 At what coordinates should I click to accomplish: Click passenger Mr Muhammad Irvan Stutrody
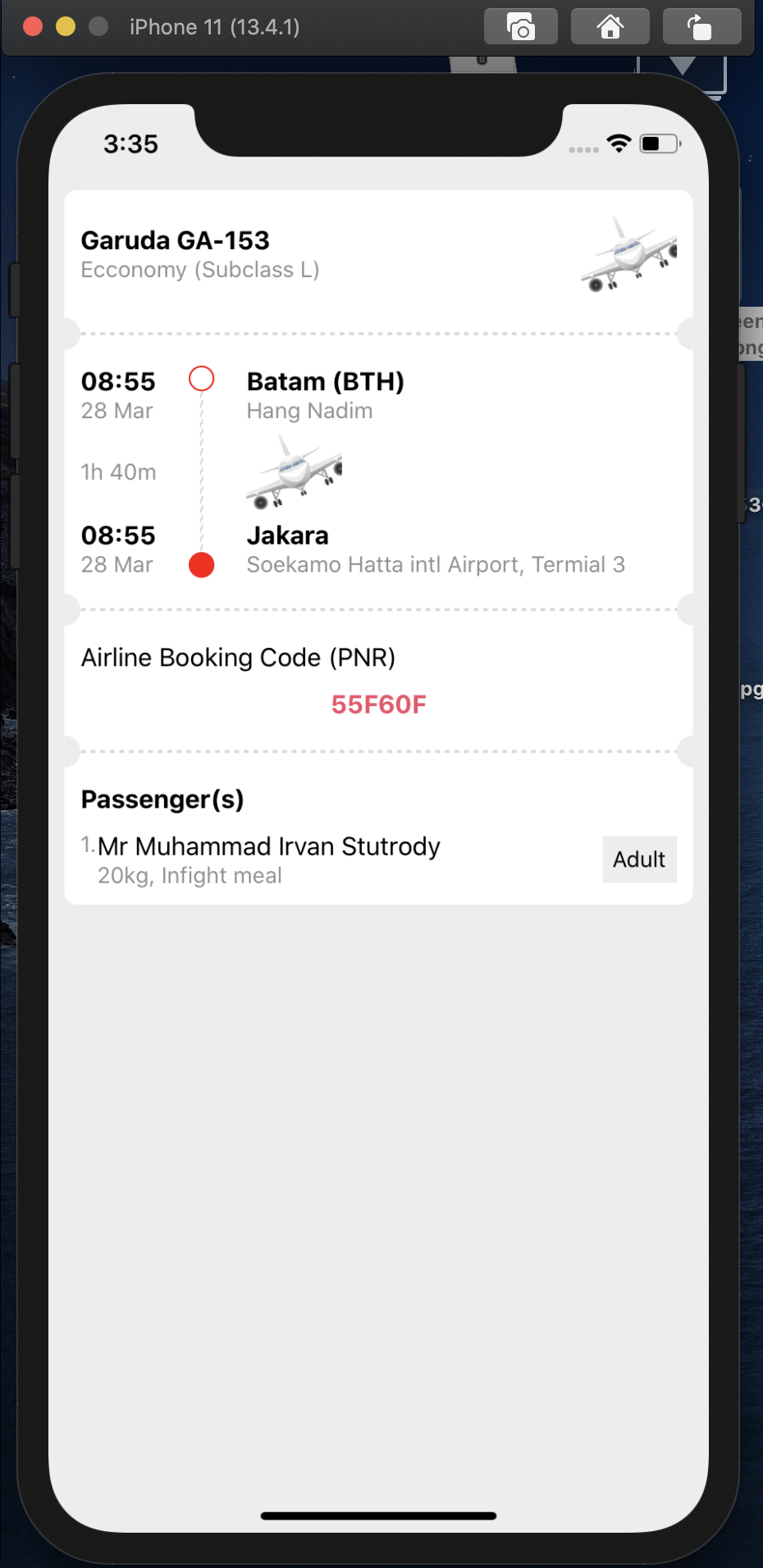268,846
